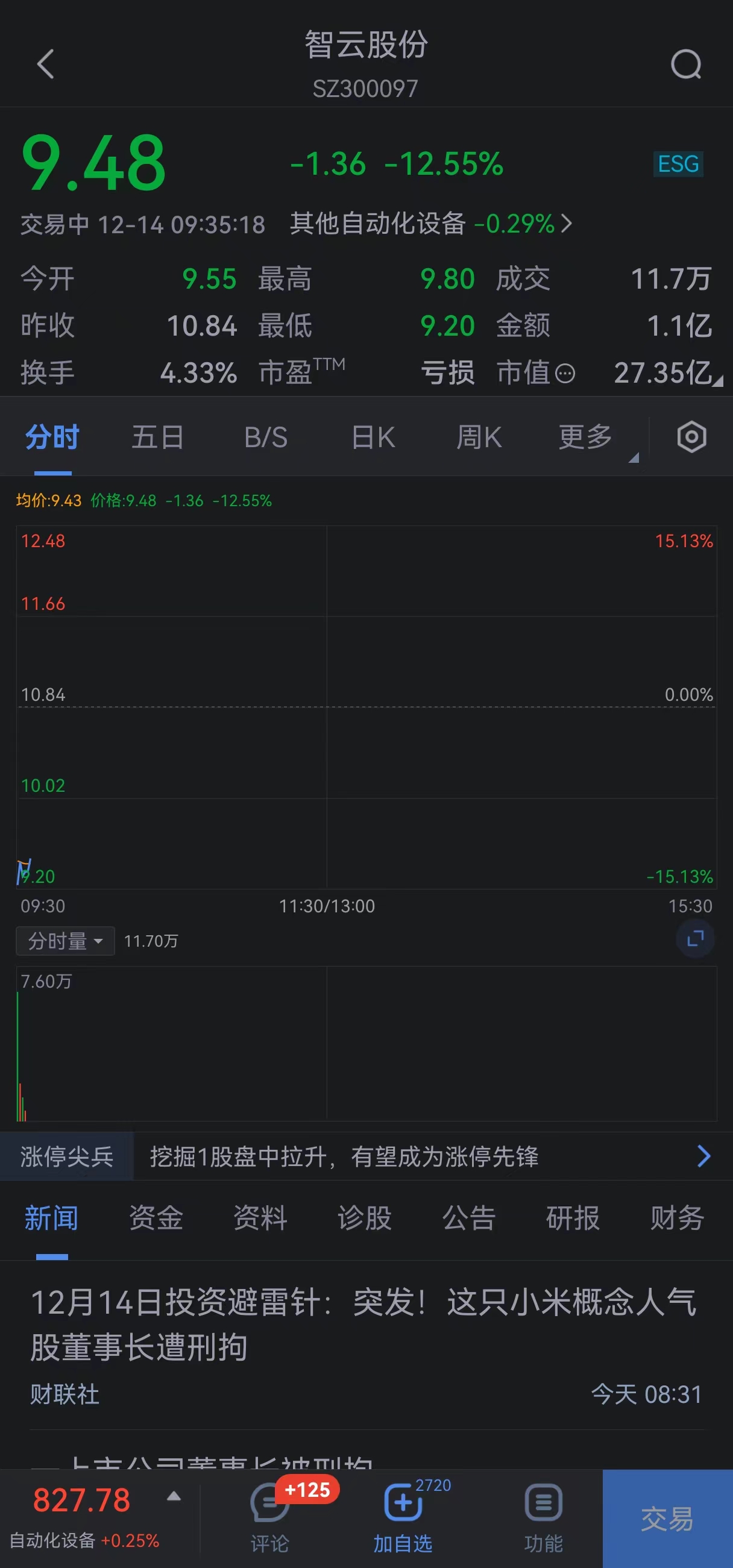Go back using the top-left arrow

[46, 64]
